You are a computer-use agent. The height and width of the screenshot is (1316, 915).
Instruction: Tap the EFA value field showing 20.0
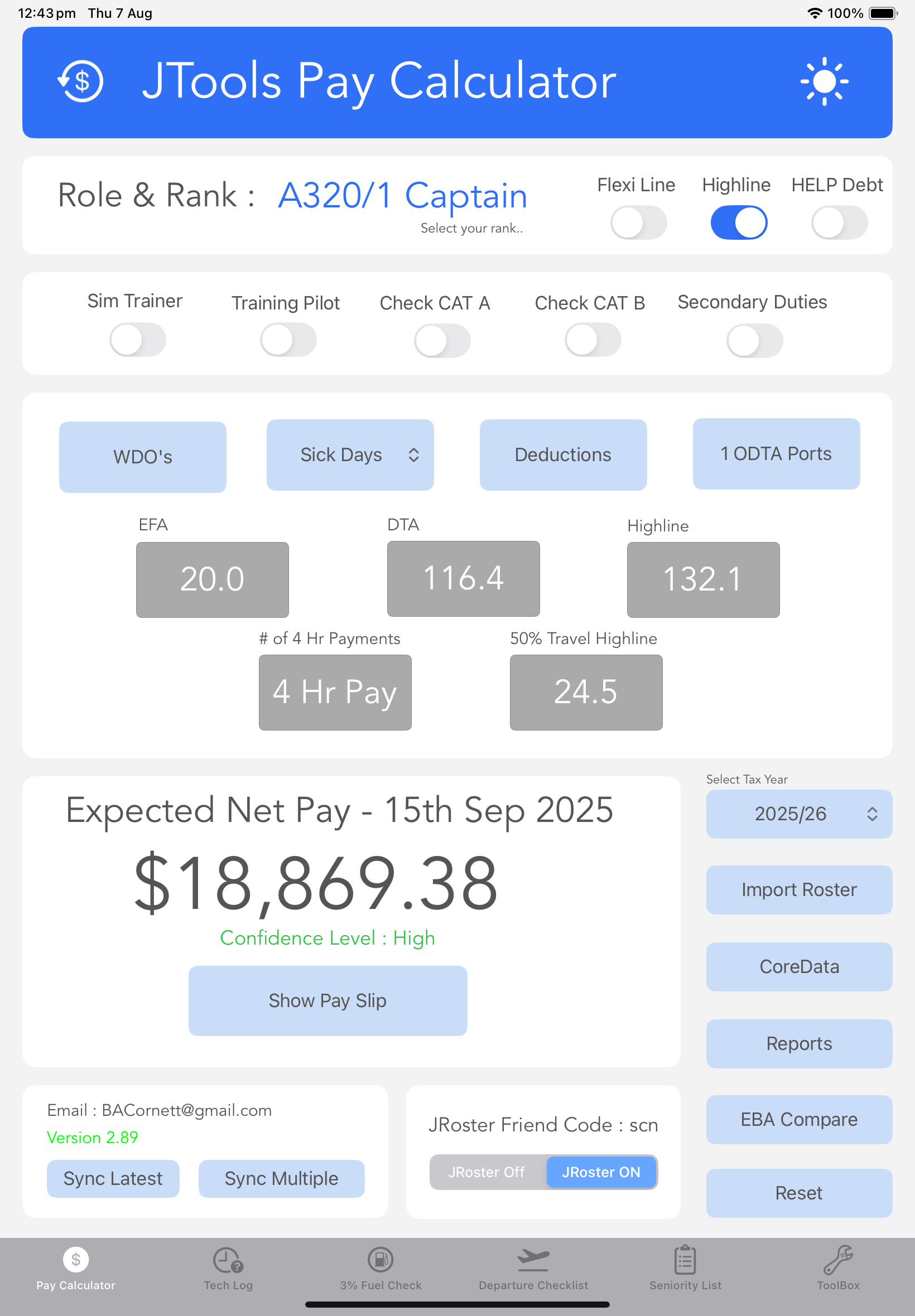[x=212, y=579]
